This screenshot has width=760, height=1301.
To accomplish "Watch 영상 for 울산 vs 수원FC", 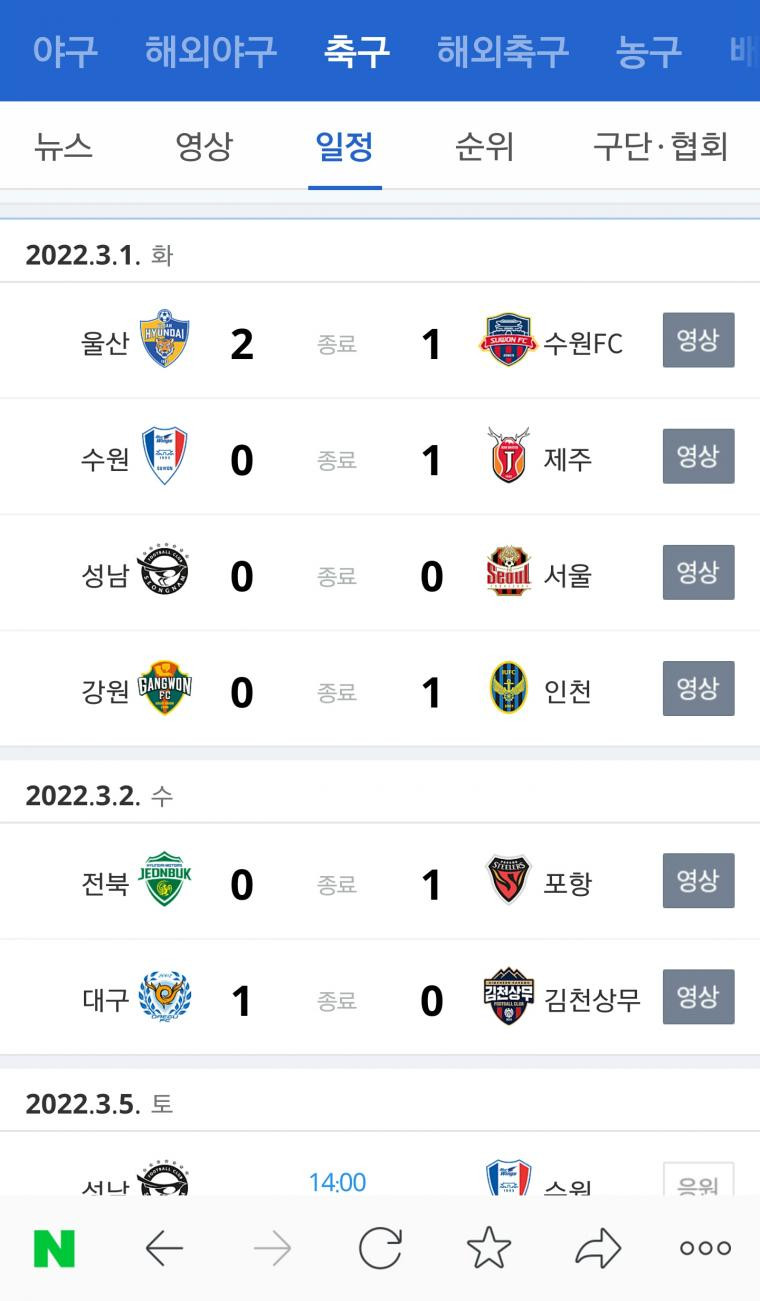I will (698, 340).
